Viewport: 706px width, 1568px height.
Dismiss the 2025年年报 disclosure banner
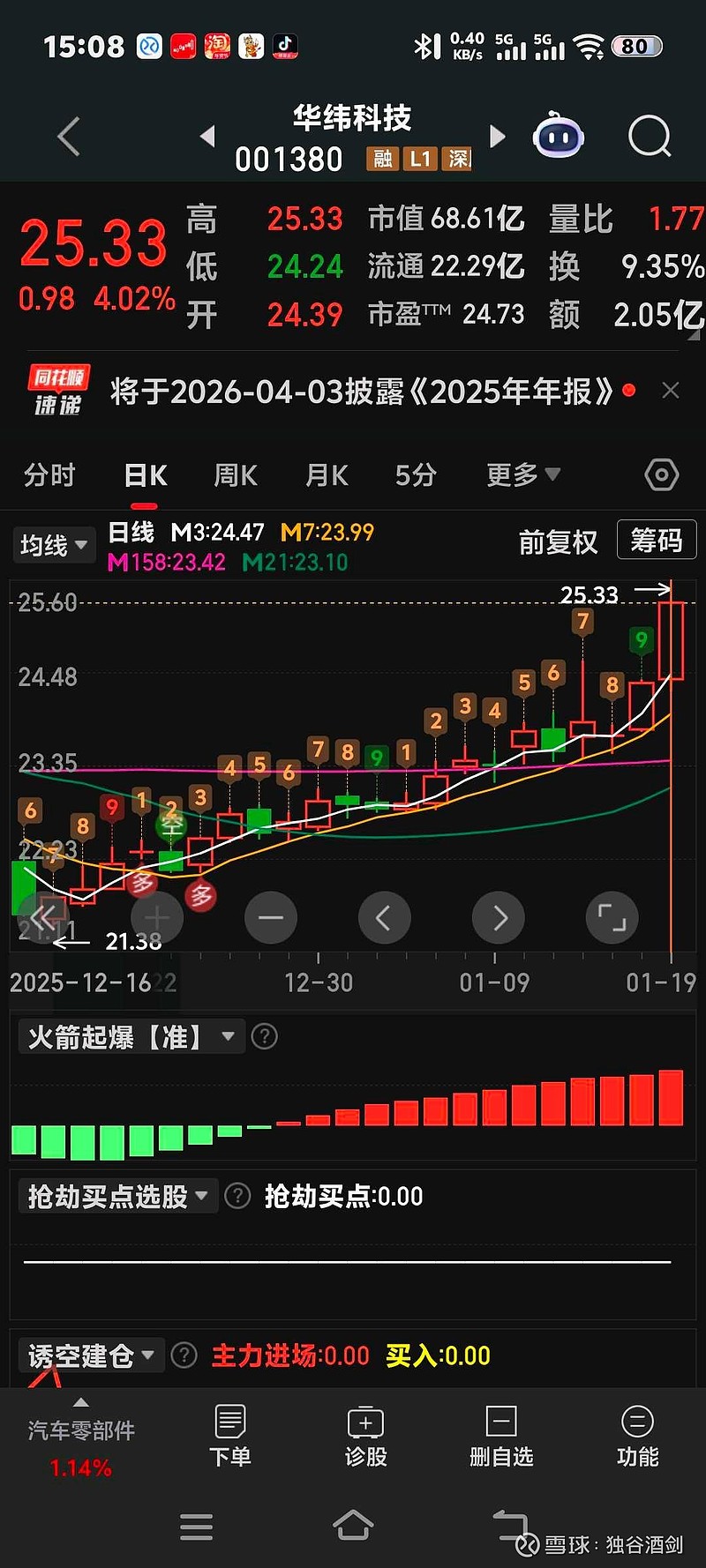pyautogui.click(x=671, y=391)
